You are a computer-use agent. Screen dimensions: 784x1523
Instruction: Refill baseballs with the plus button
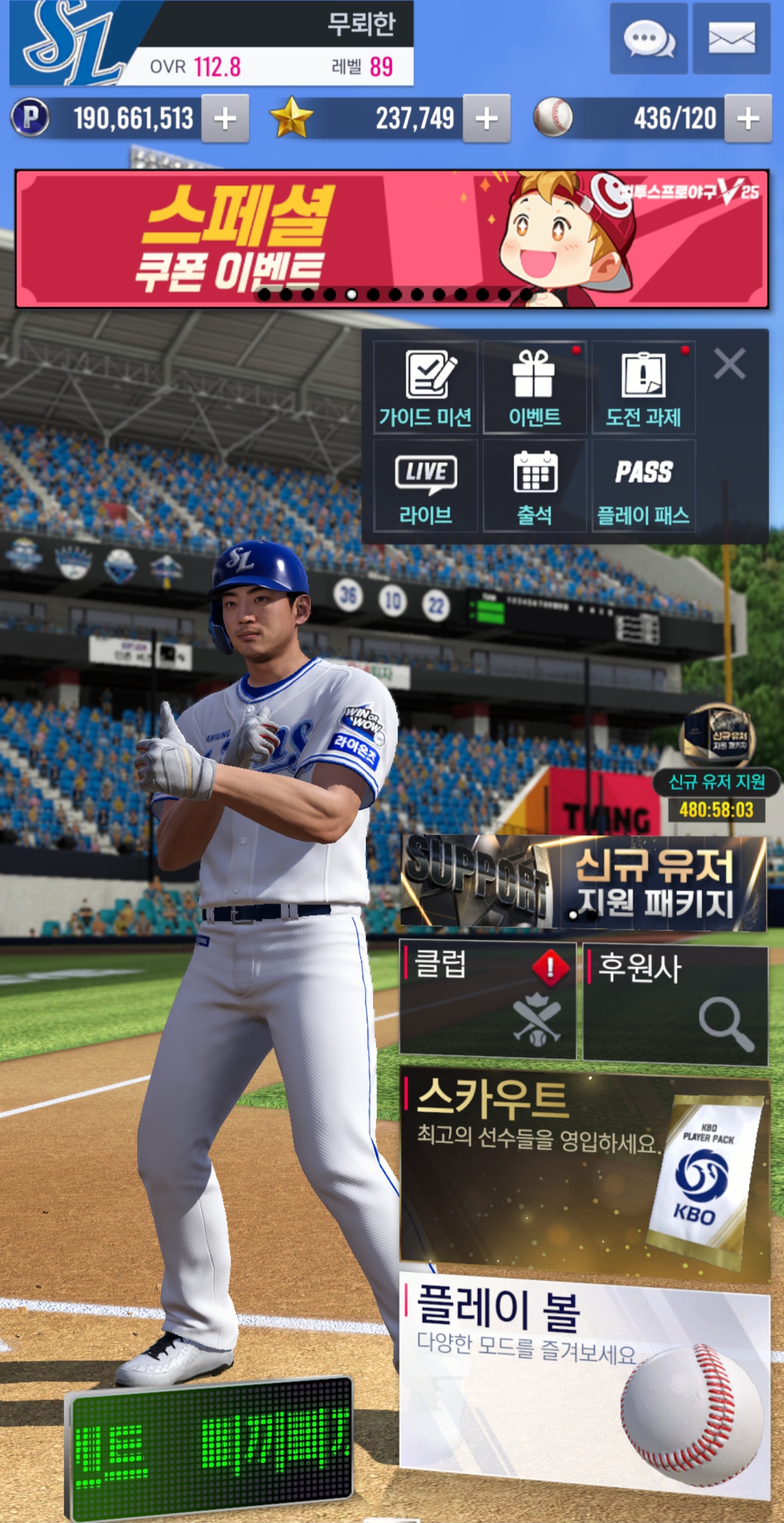pos(748,118)
